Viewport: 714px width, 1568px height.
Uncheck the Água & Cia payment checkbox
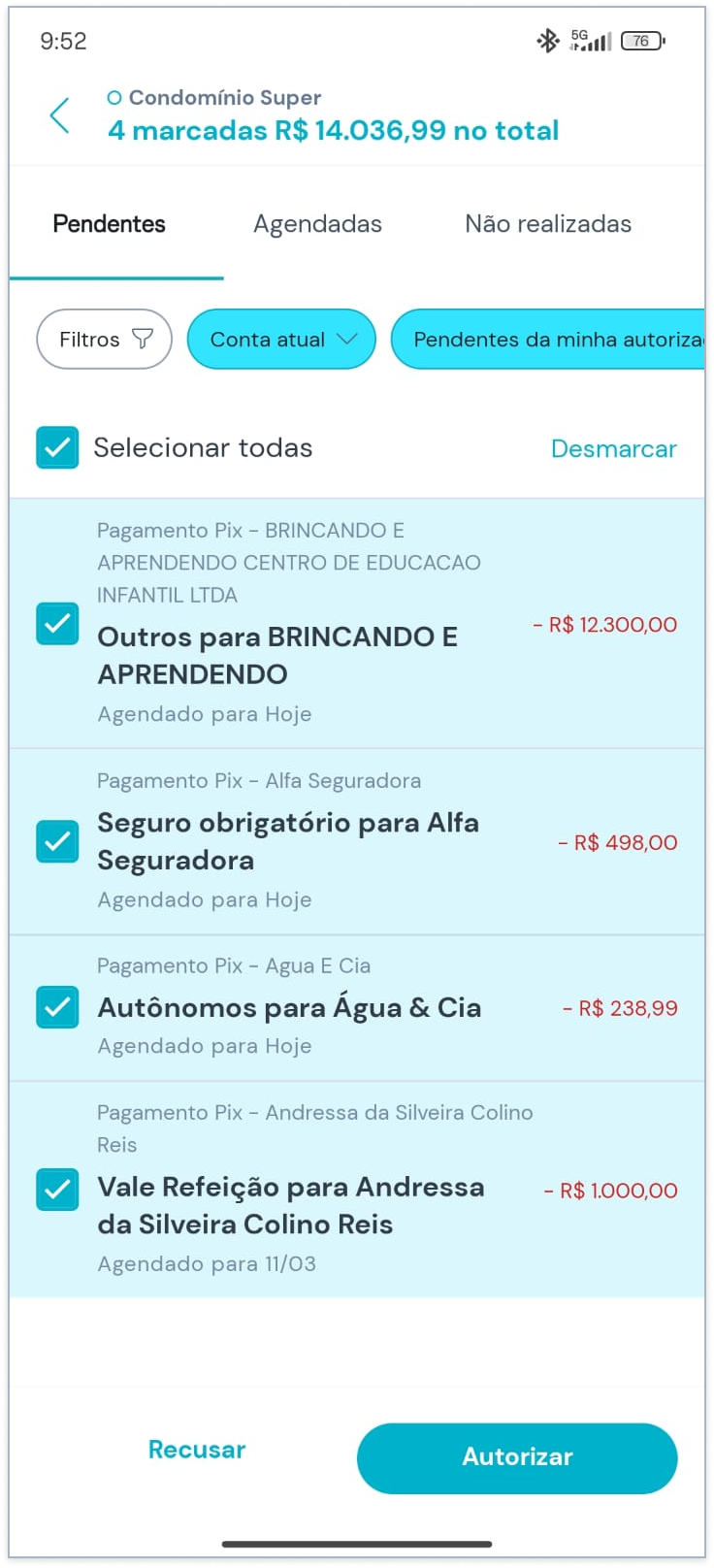pos(57,1007)
